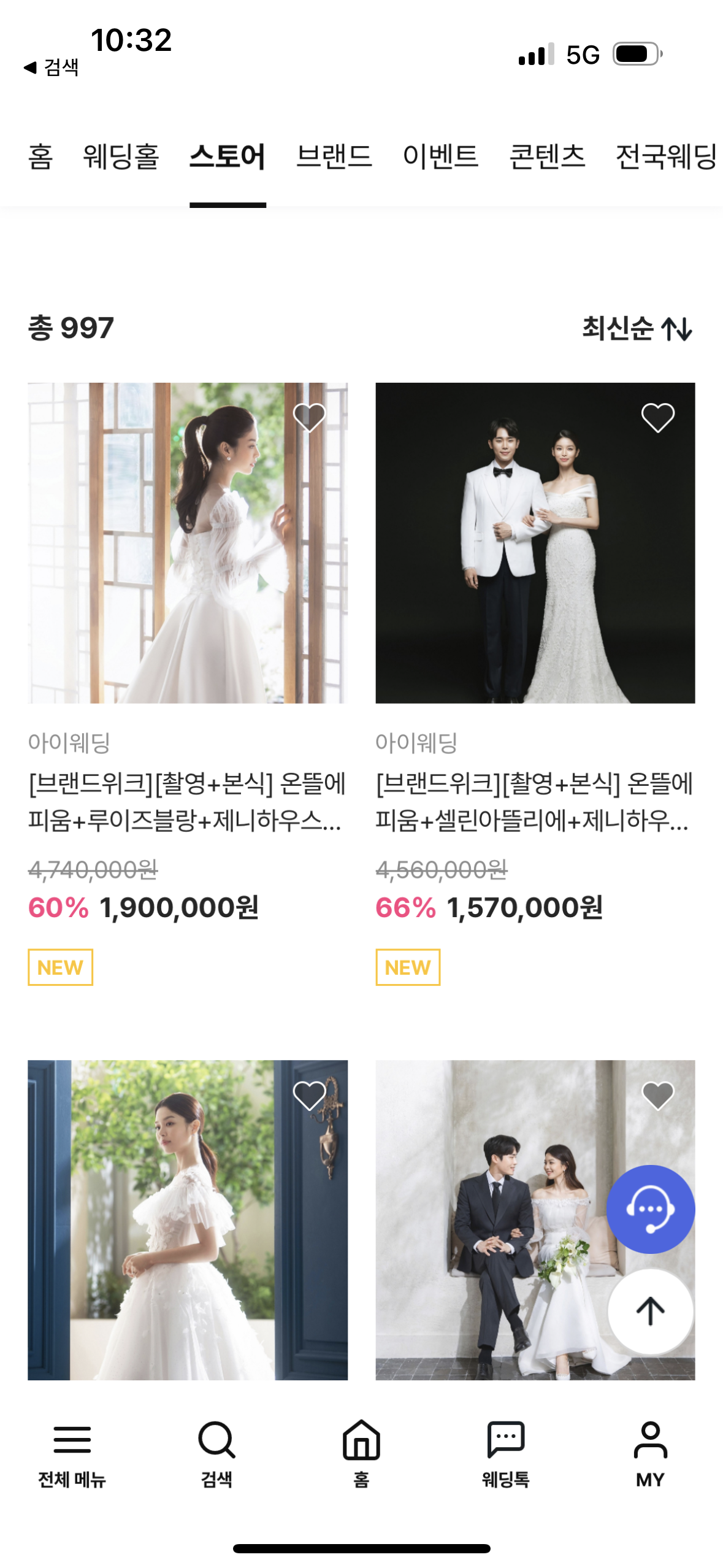Select the 브랜드 tab
The image size is (723, 1568).
(334, 156)
